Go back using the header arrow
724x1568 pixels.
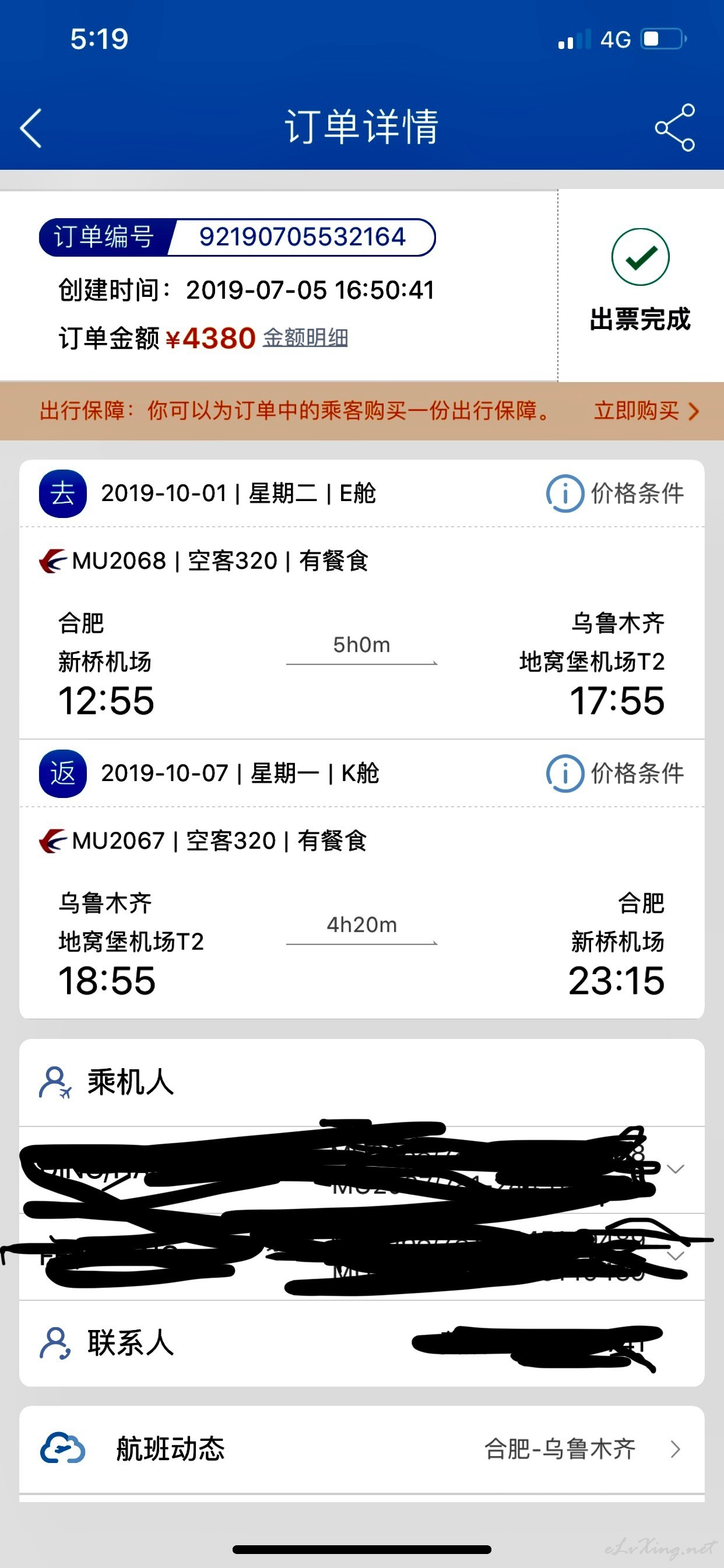point(30,128)
